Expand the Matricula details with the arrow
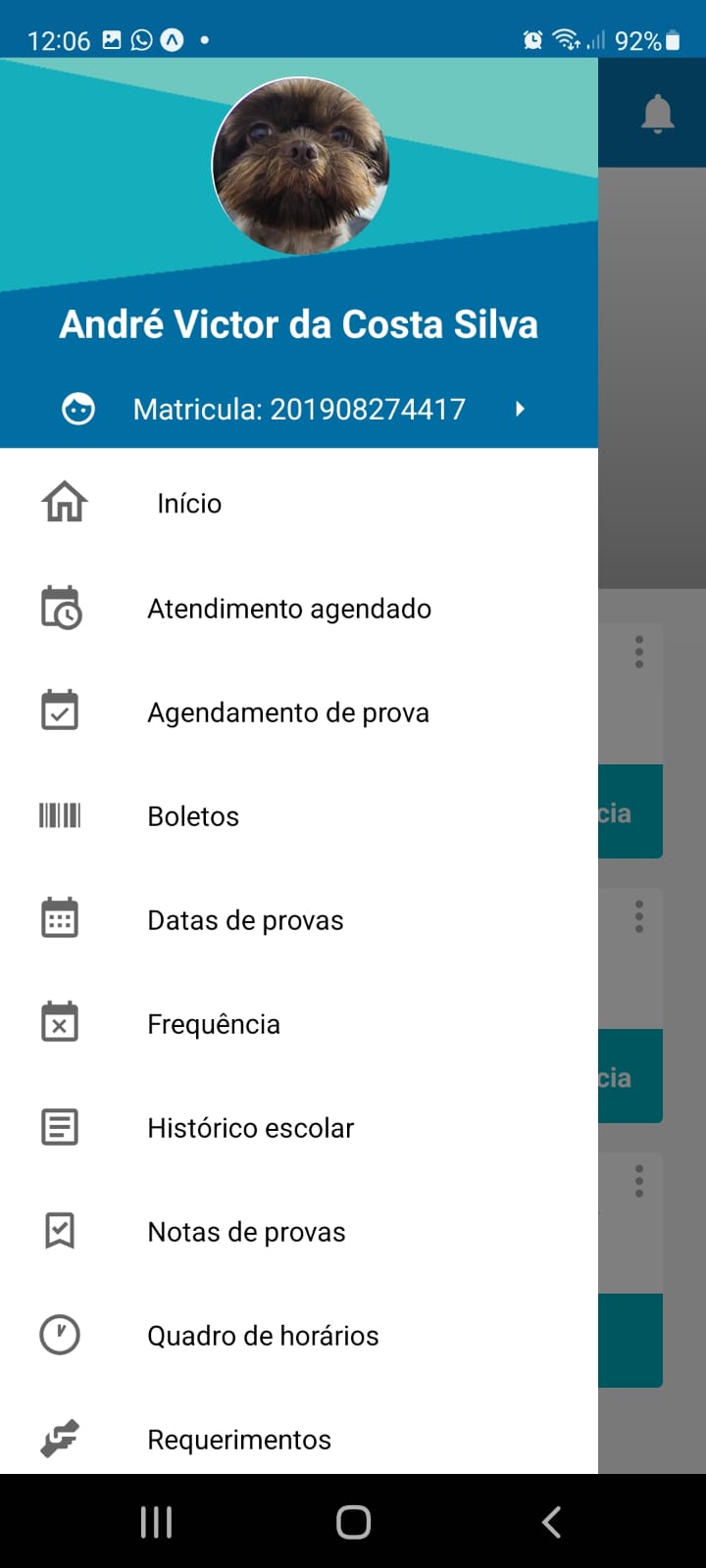The width and height of the screenshot is (706, 1568). coord(521,409)
